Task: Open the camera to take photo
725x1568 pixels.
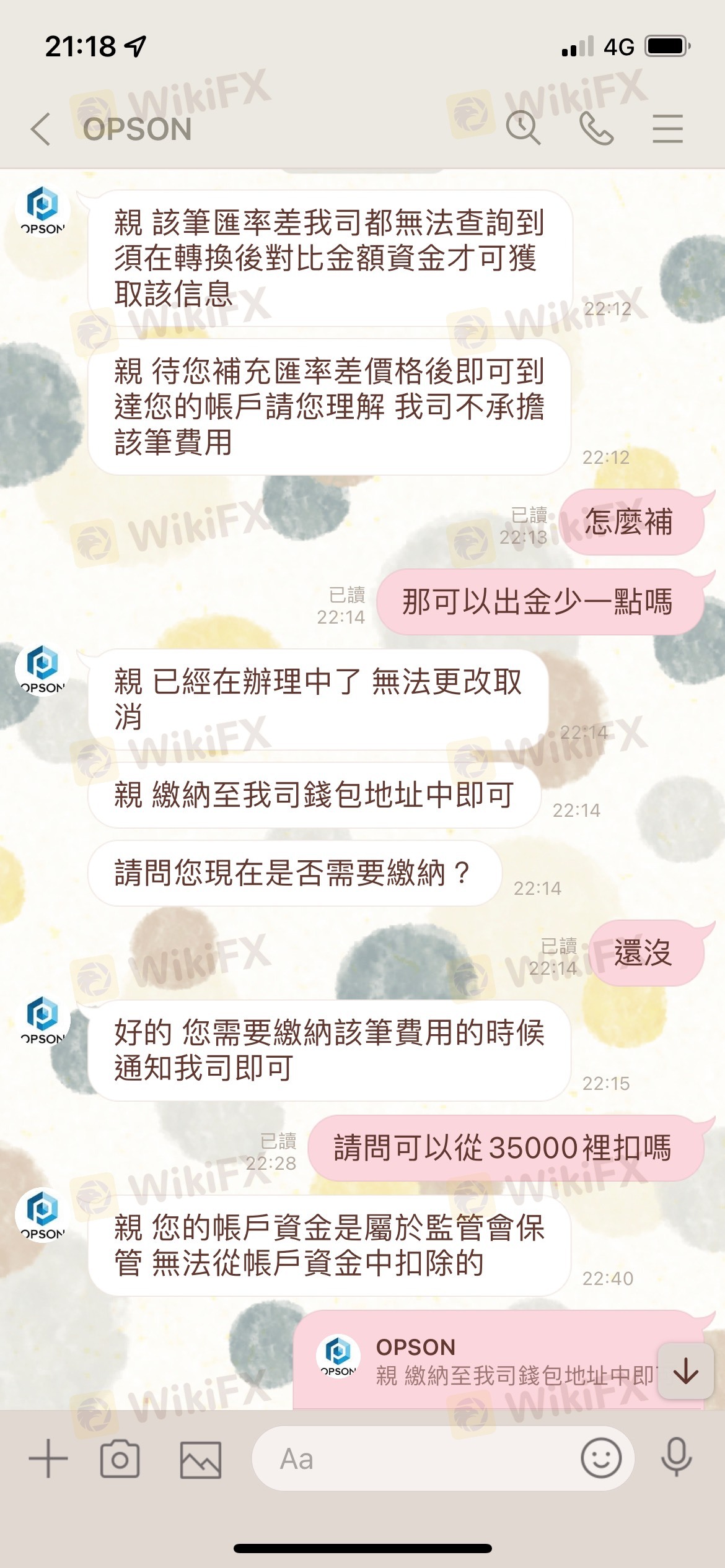Action: tap(120, 1459)
